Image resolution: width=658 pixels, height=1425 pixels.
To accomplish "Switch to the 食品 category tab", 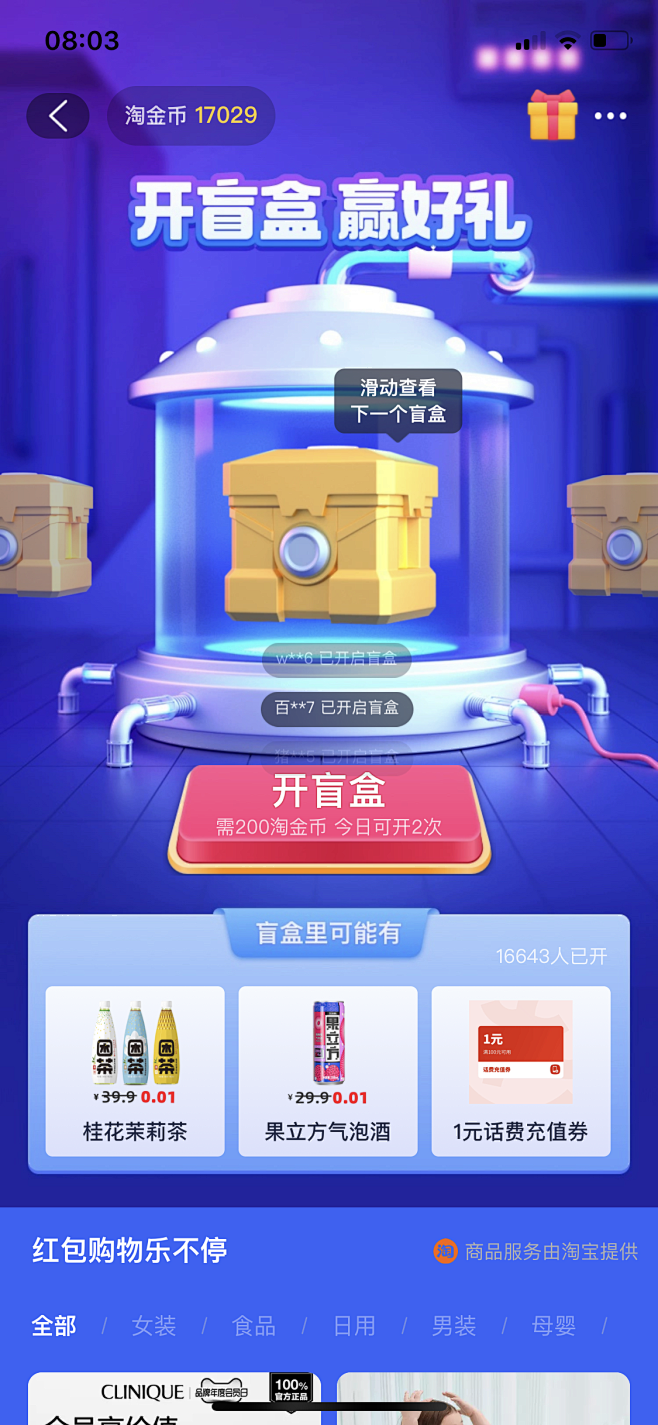I will point(254,1326).
